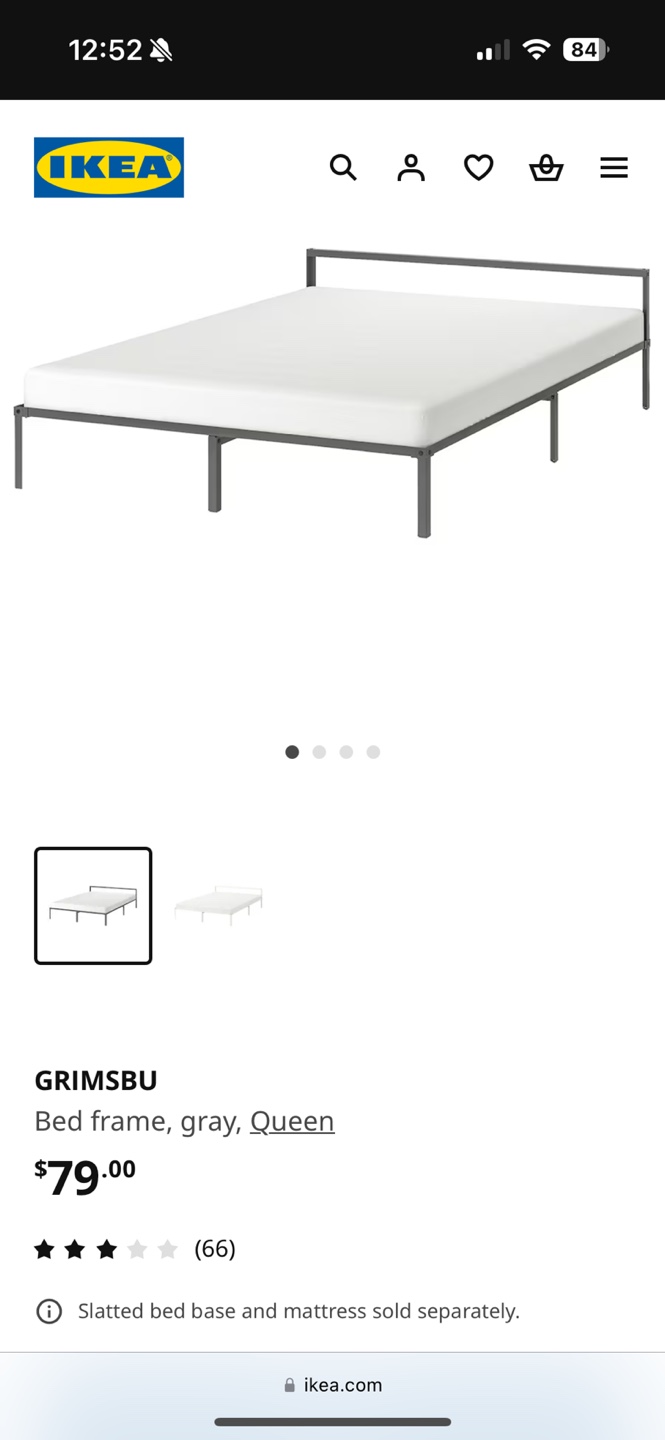Go to the IKEA home page logo
665x1440 pixels.
[x=109, y=167]
